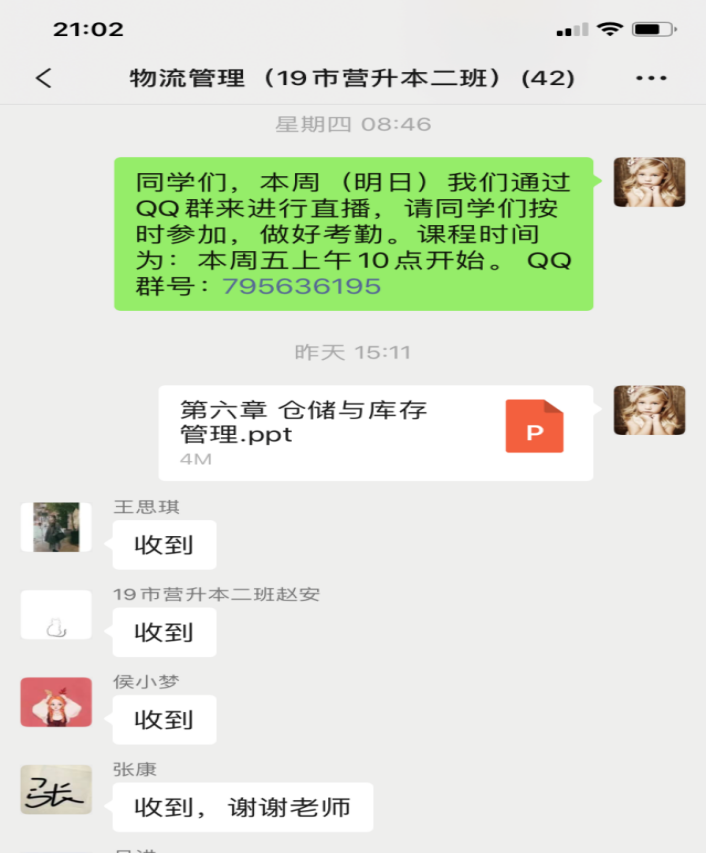Tap the teacher's avatar beside the PPT message

pyautogui.click(x=649, y=410)
